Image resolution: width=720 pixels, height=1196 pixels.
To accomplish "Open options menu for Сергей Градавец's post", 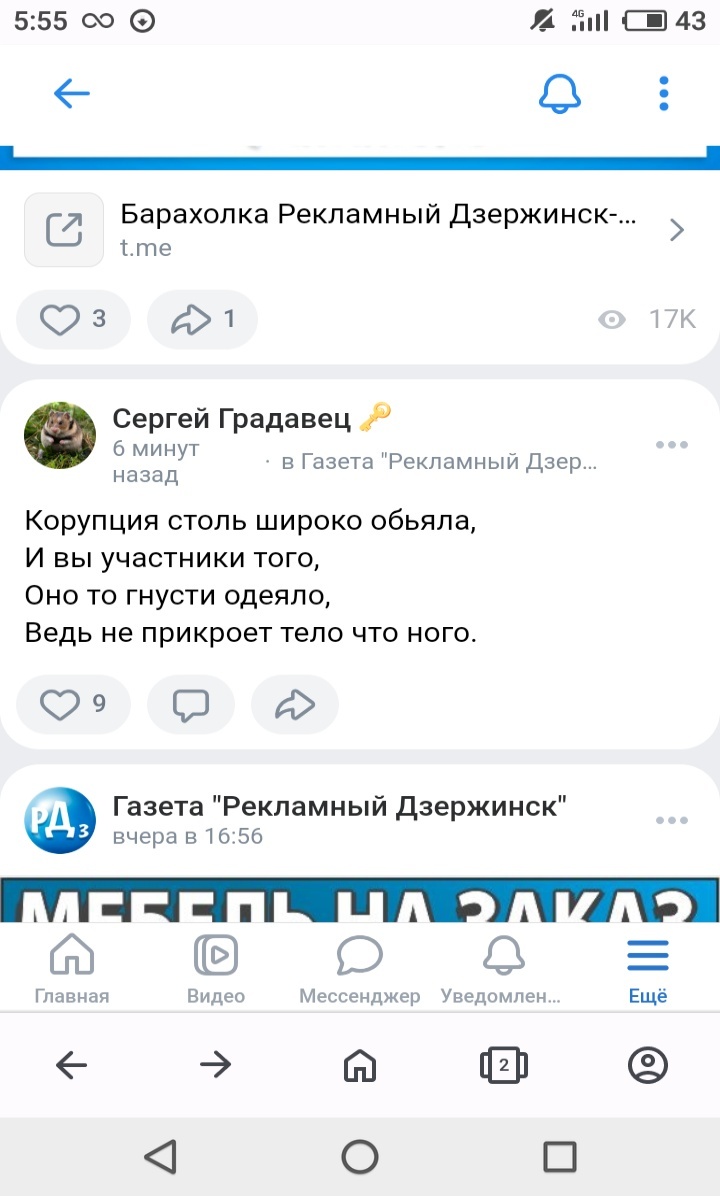I will point(671,444).
